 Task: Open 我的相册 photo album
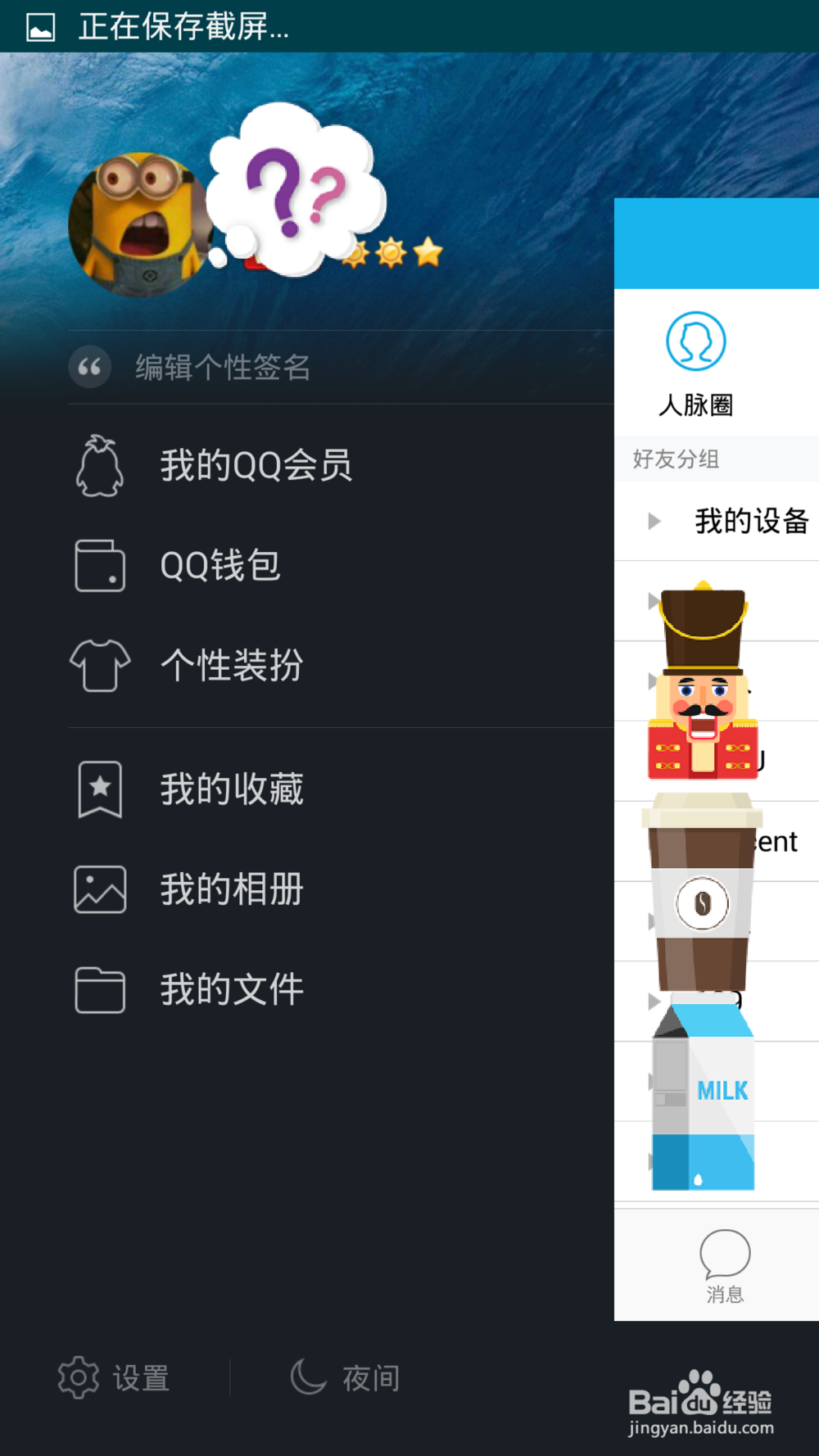coord(231,889)
